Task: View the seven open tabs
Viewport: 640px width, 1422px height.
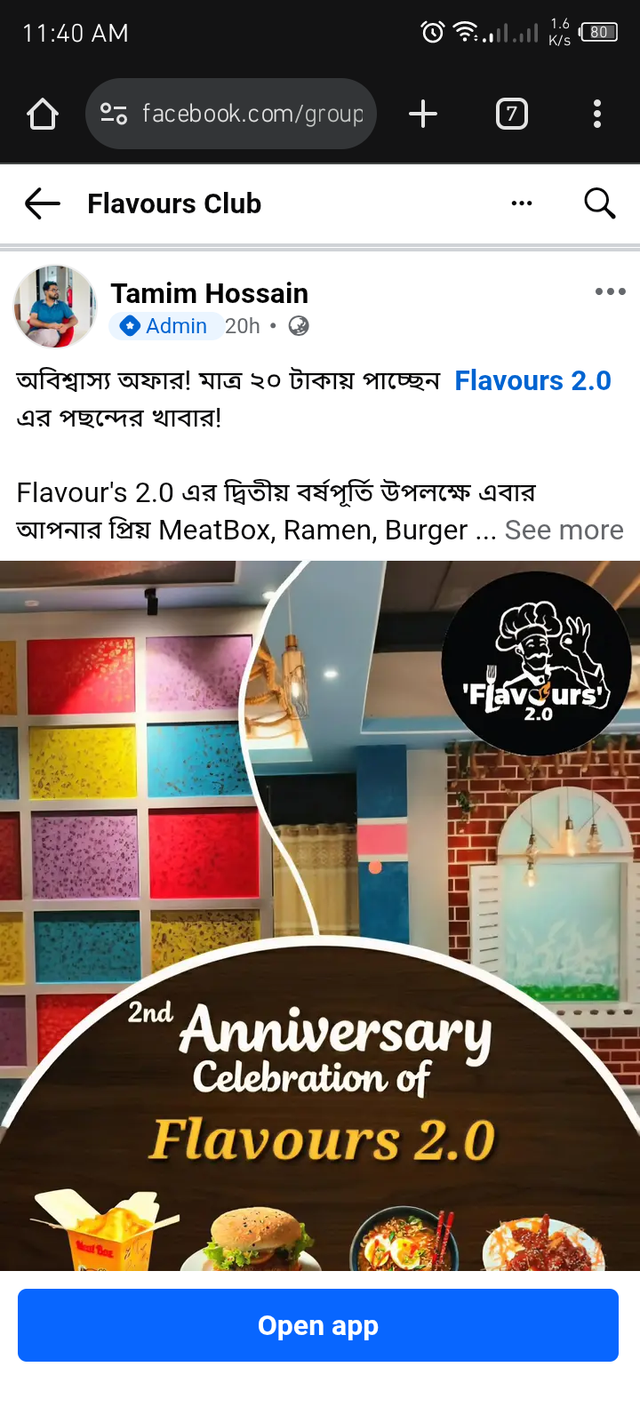Action: click(x=511, y=114)
